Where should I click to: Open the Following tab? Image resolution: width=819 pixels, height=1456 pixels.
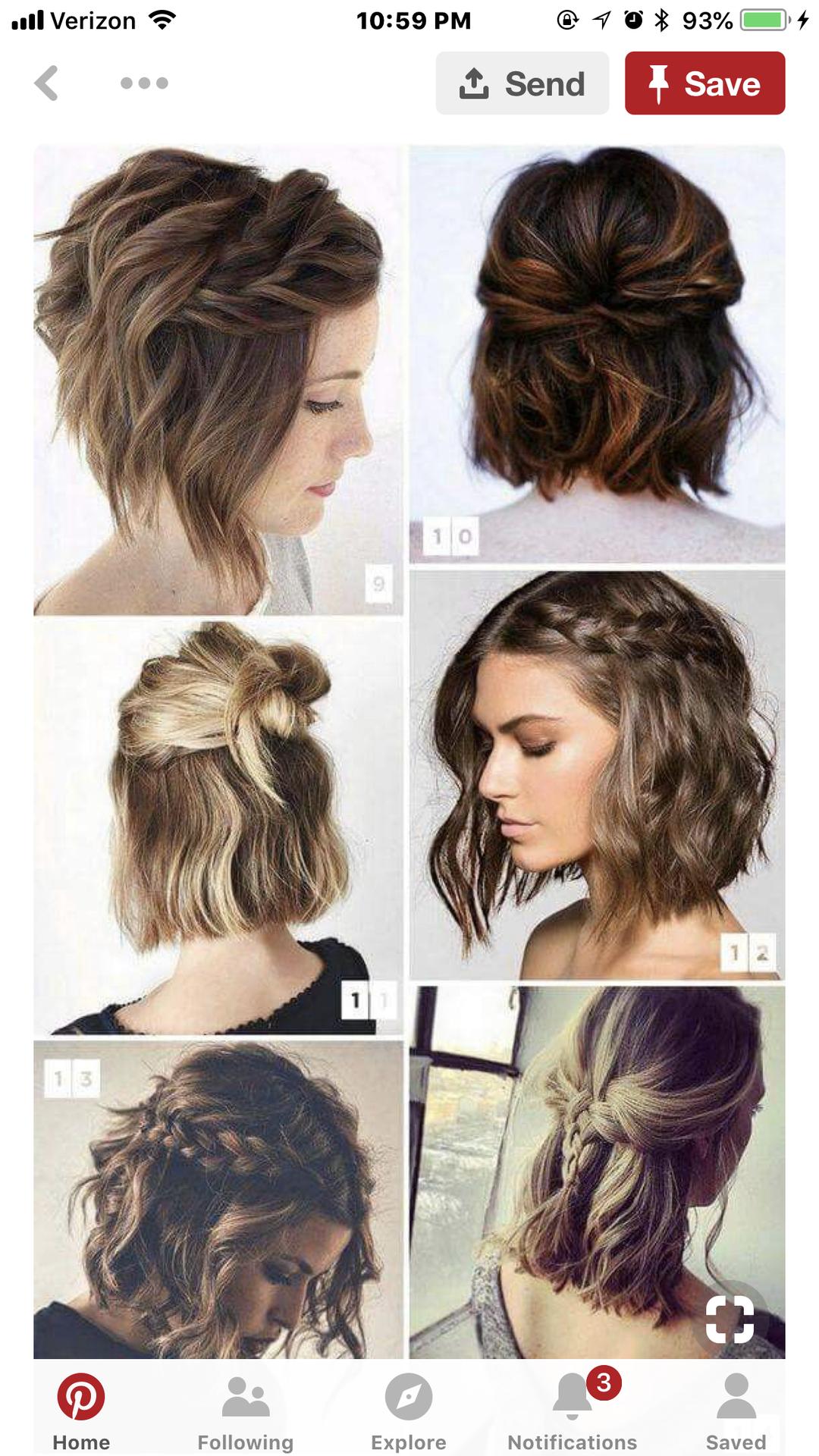click(x=245, y=1410)
